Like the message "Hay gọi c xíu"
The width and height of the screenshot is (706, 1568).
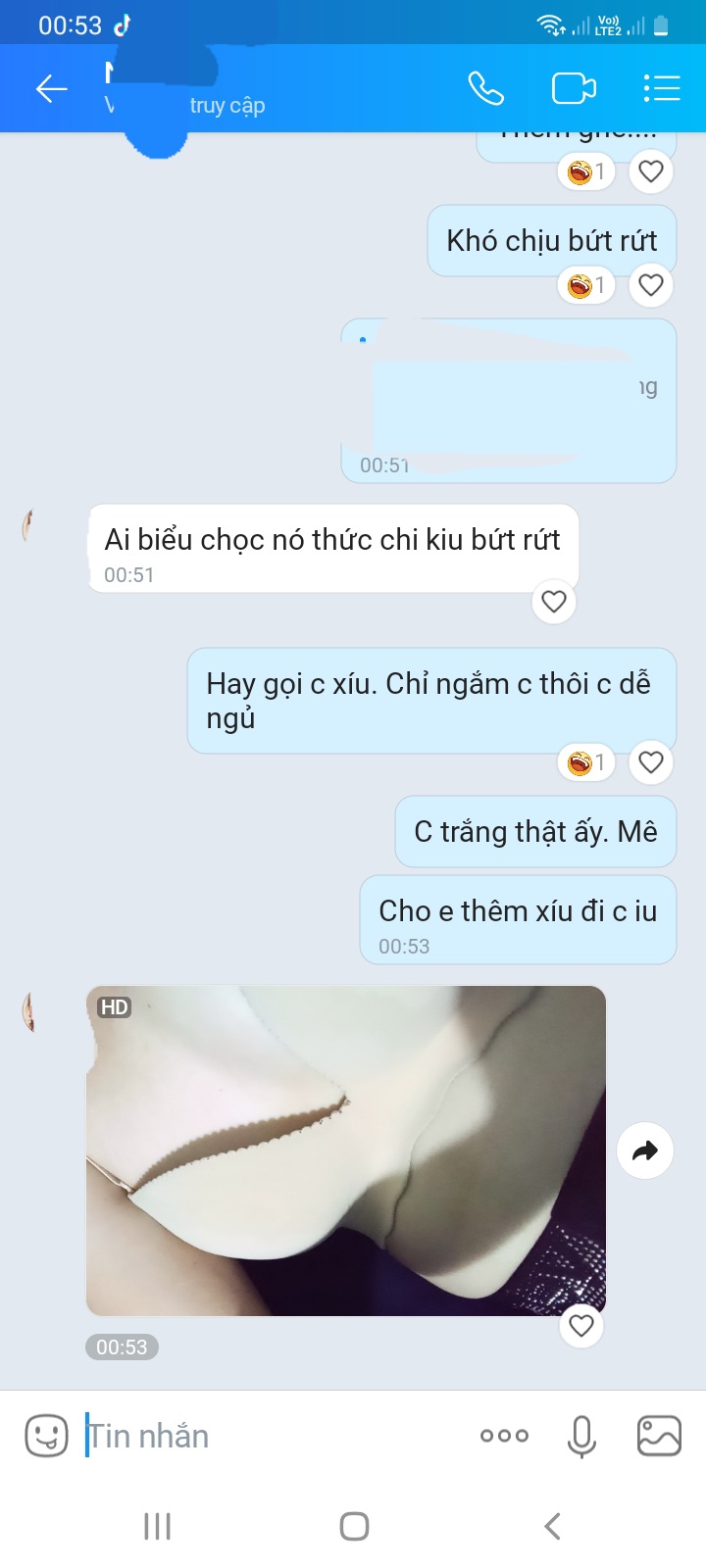pos(651,762)
